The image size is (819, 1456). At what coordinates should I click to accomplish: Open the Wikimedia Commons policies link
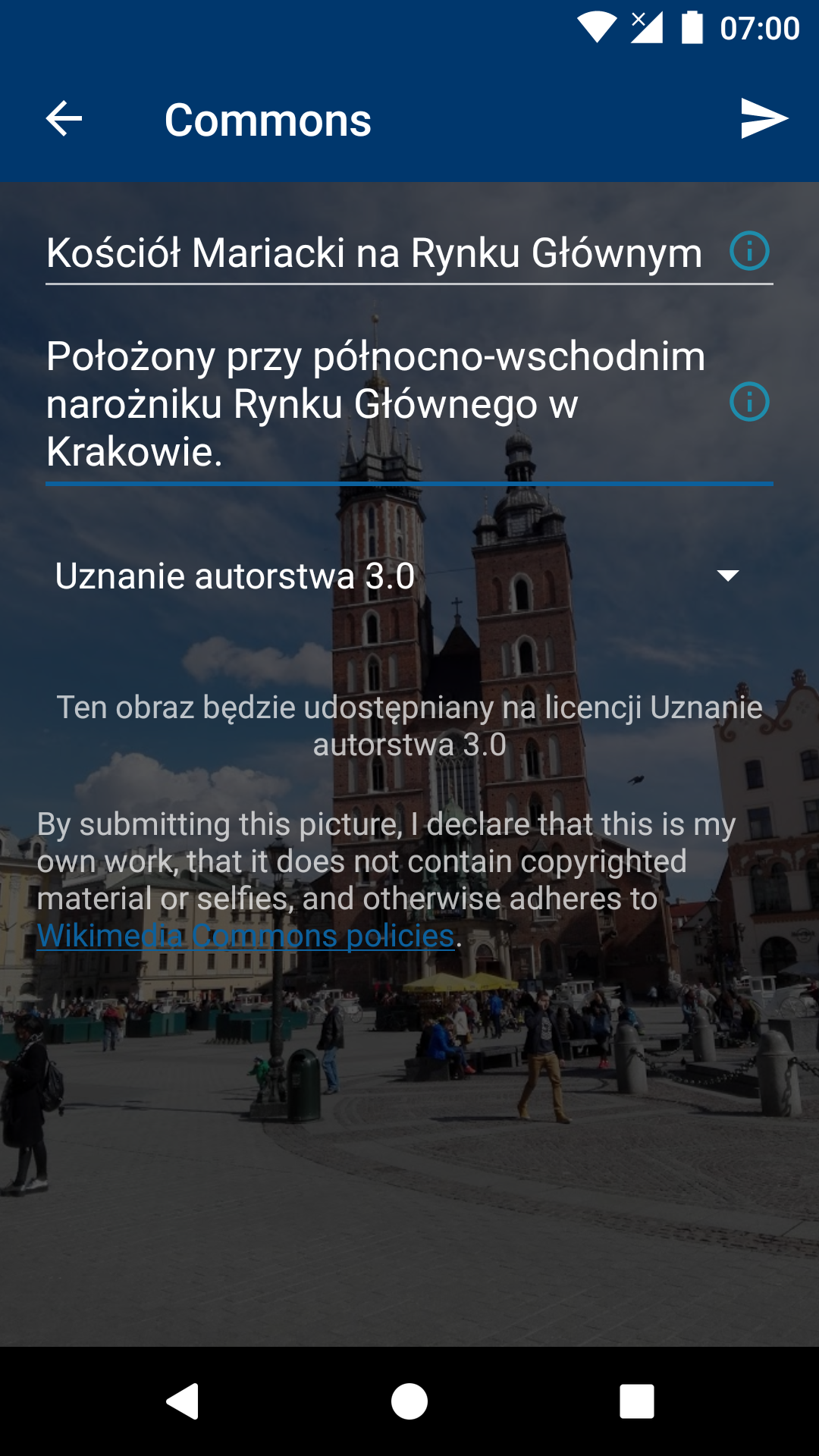[x=245, y=936]
